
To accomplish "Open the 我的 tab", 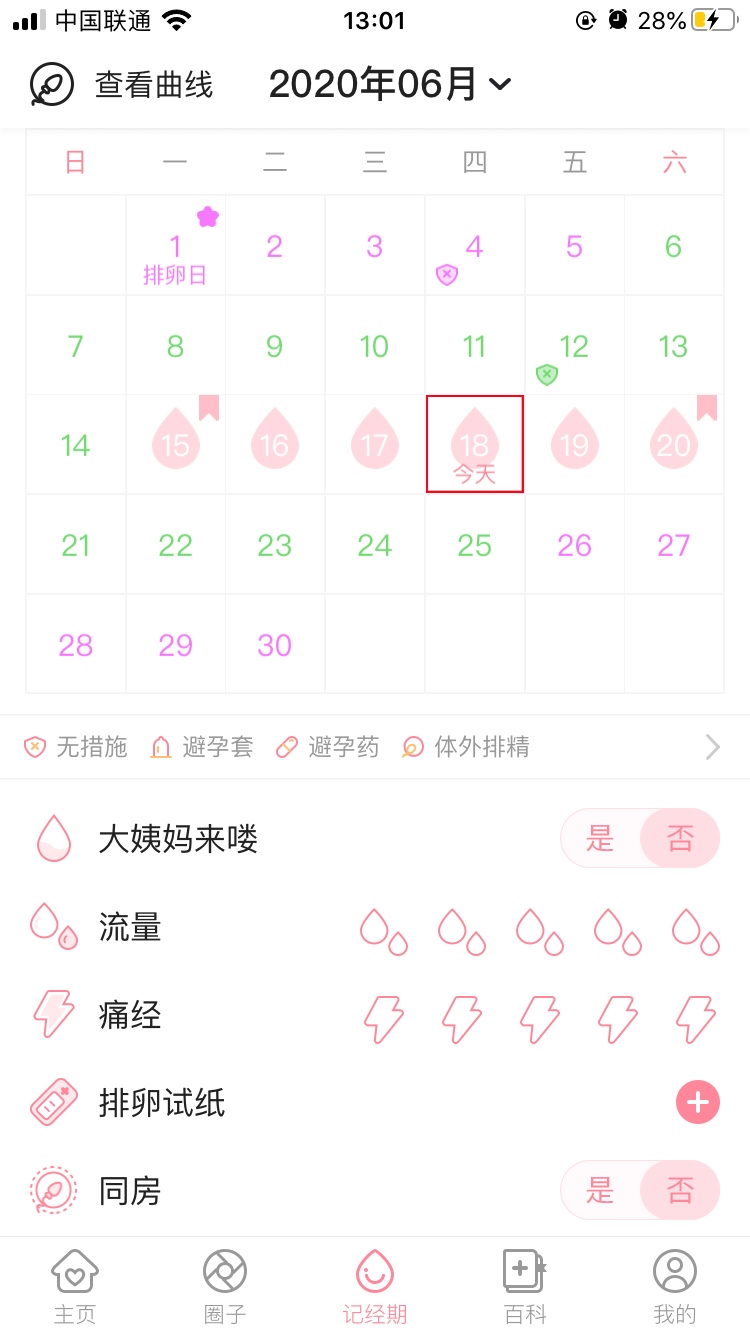I will tap(674, 1286).
